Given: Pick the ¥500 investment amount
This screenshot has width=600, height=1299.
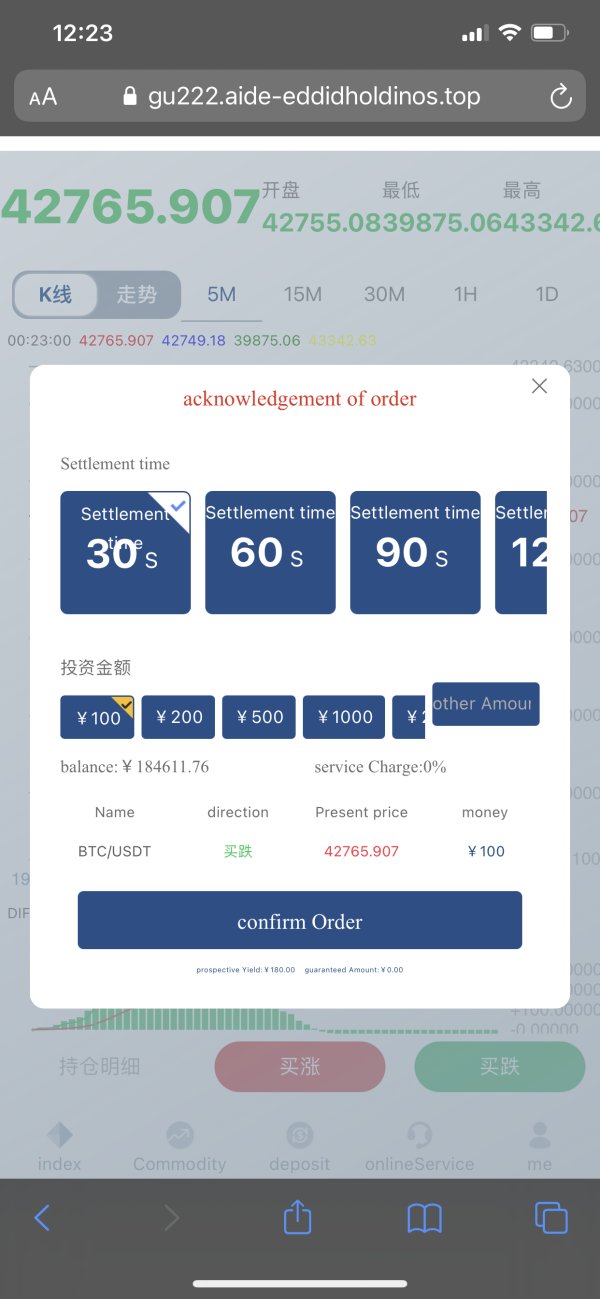Looking at the screenshot, I should (x=259, y=717).
